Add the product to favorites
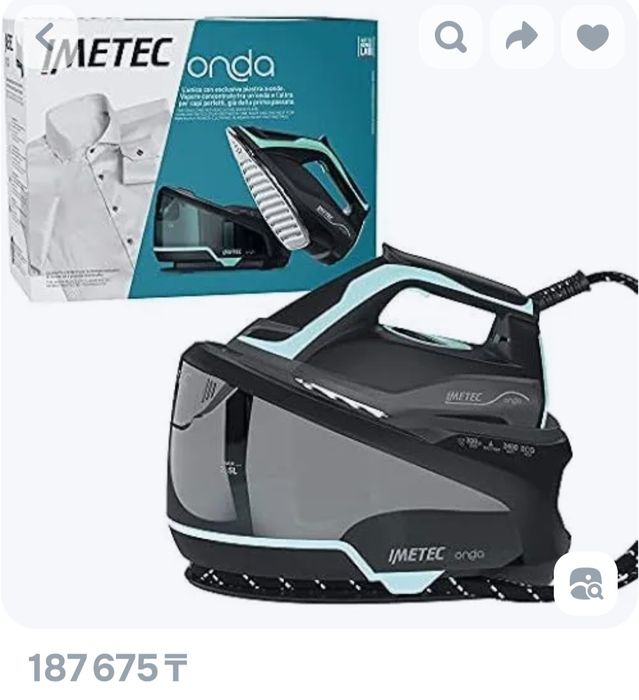Screen dimensions: 639x700 point(592,37)
